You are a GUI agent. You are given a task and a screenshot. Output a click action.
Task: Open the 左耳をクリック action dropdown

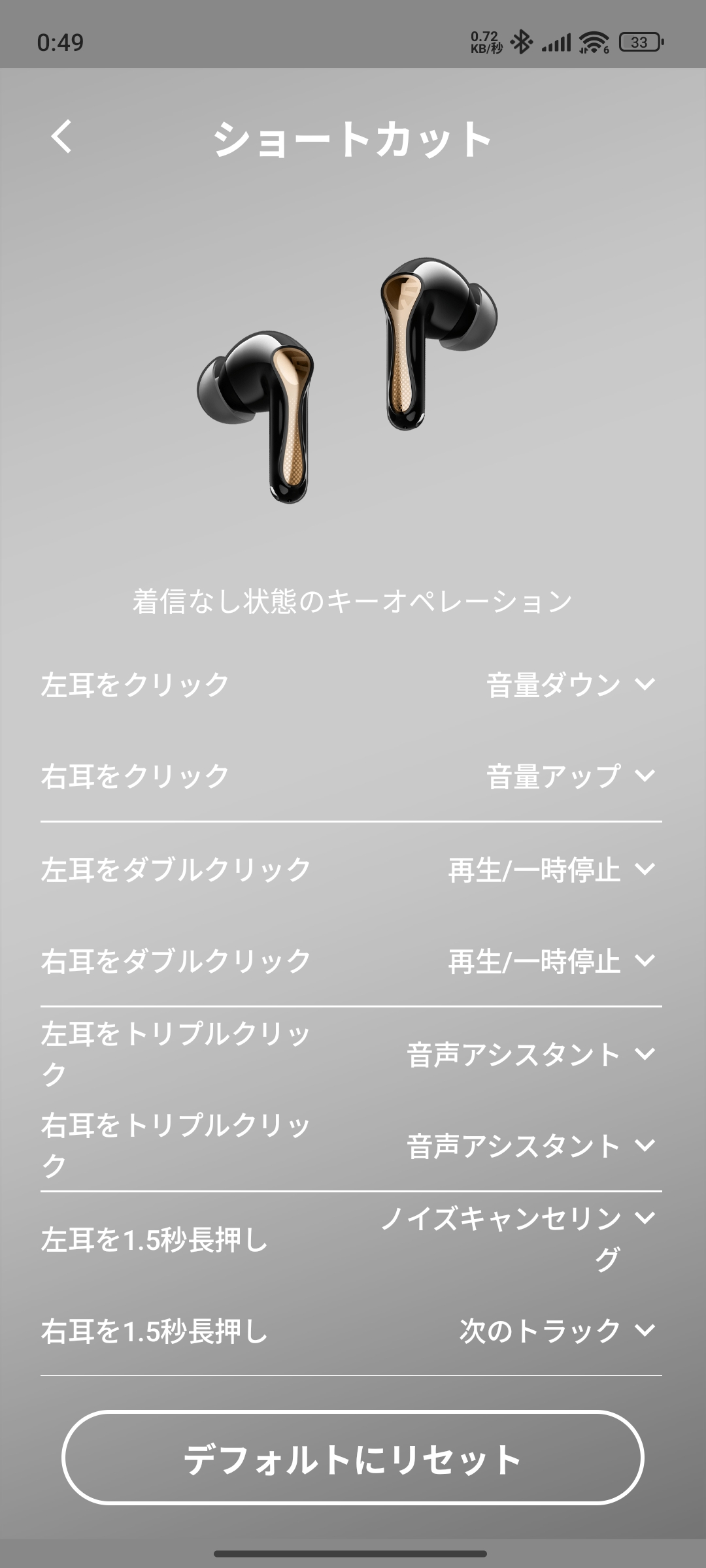570,685
